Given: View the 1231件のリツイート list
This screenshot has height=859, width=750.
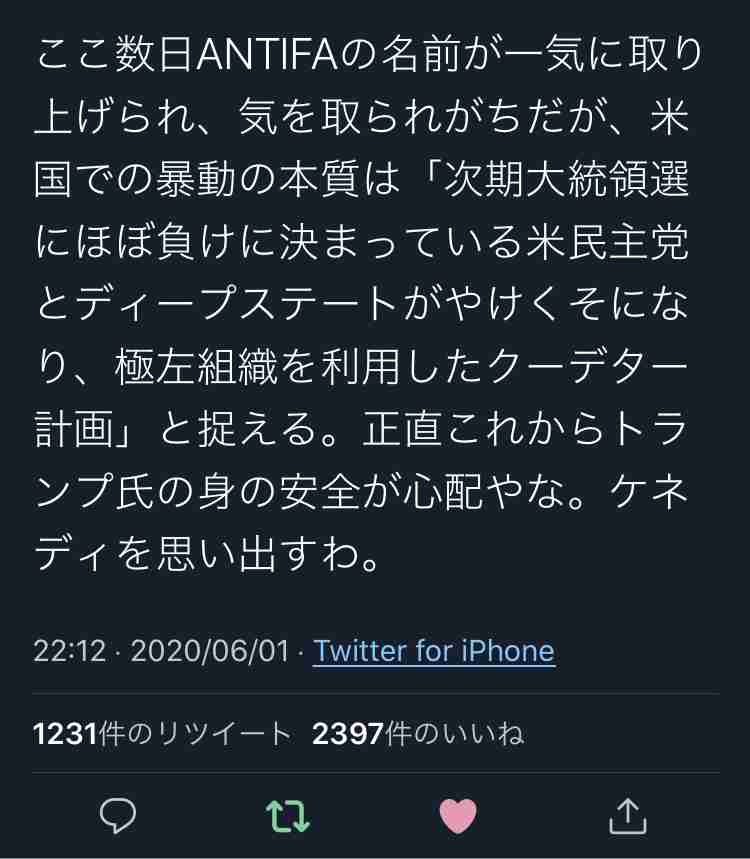Looking at the screenshot, I should coord(162,734).
